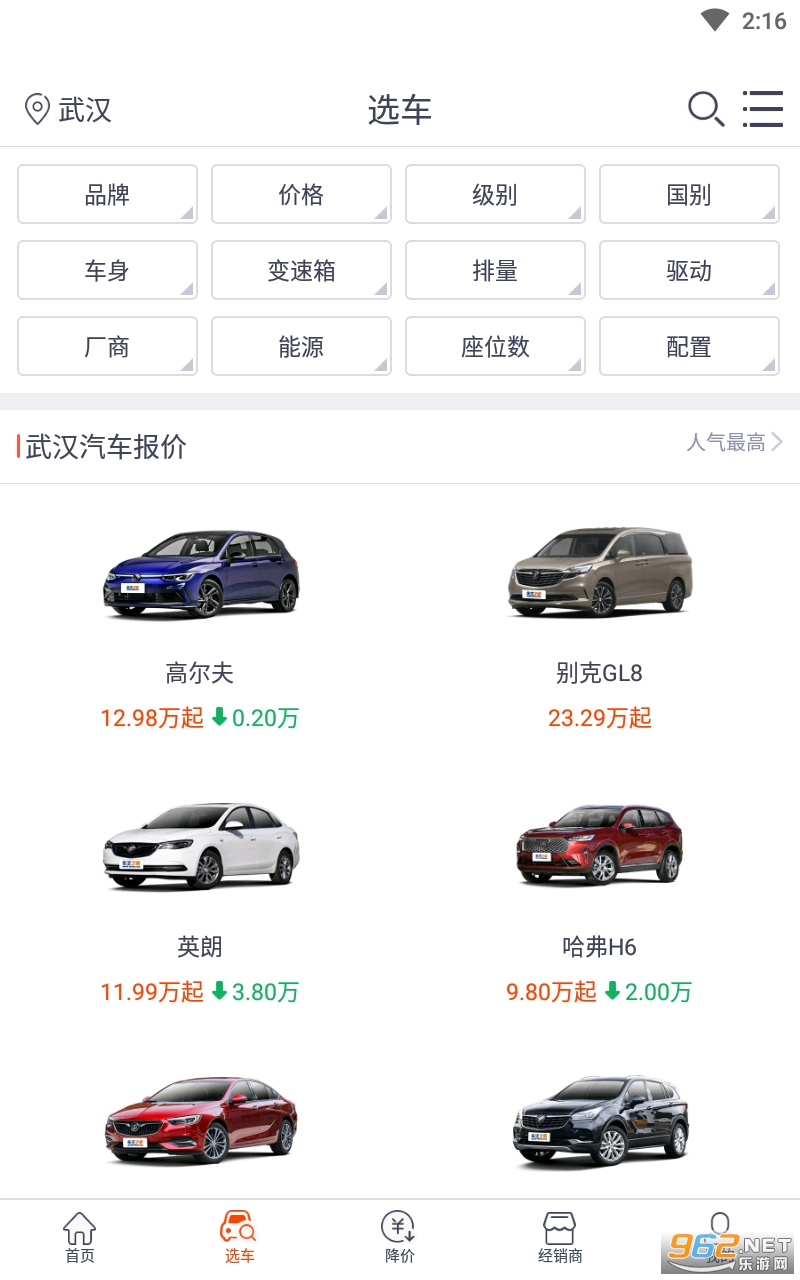Expand the 国别 filter

pos(689,194)
